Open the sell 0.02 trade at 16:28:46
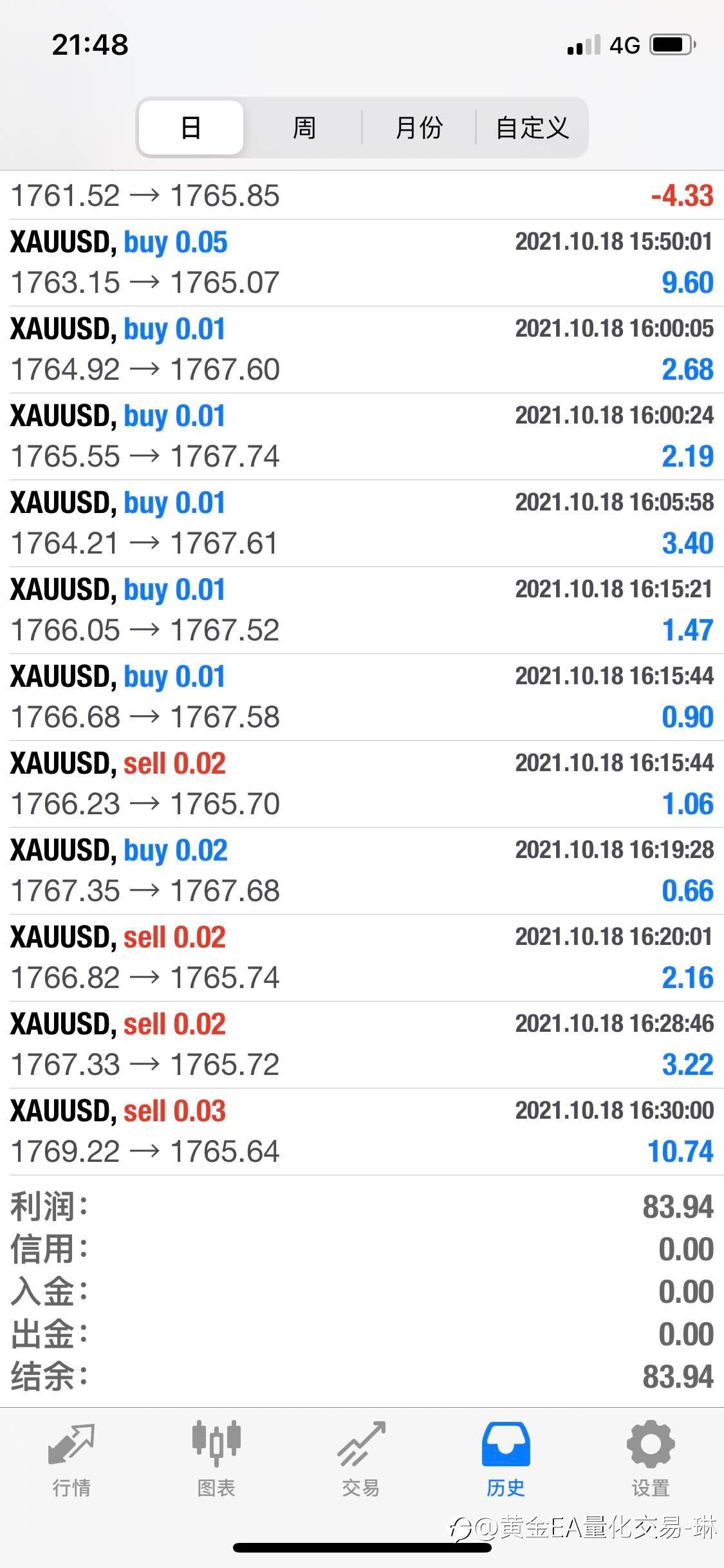This screenshot has height=1568, width=724. 362,1045
